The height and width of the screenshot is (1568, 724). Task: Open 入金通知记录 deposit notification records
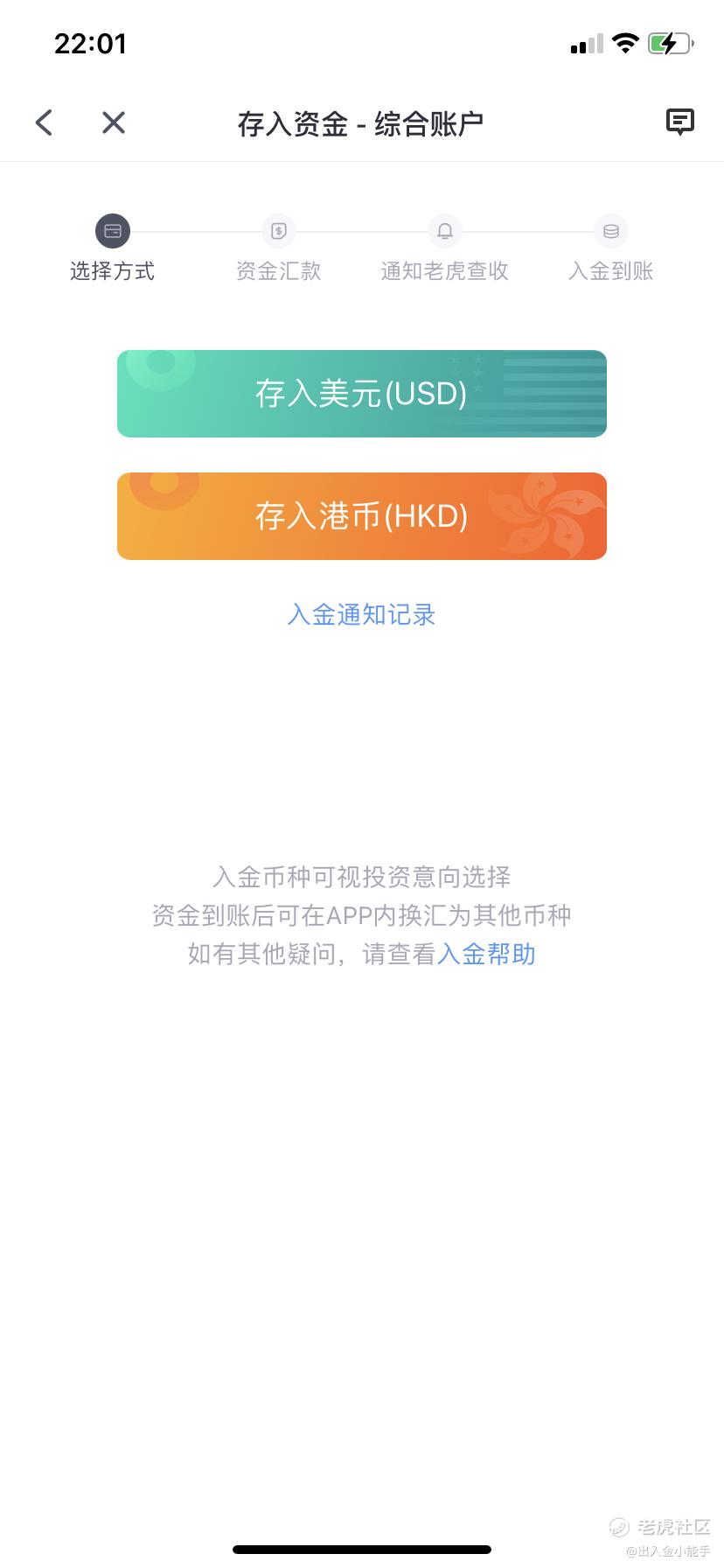tap(361, 614)
